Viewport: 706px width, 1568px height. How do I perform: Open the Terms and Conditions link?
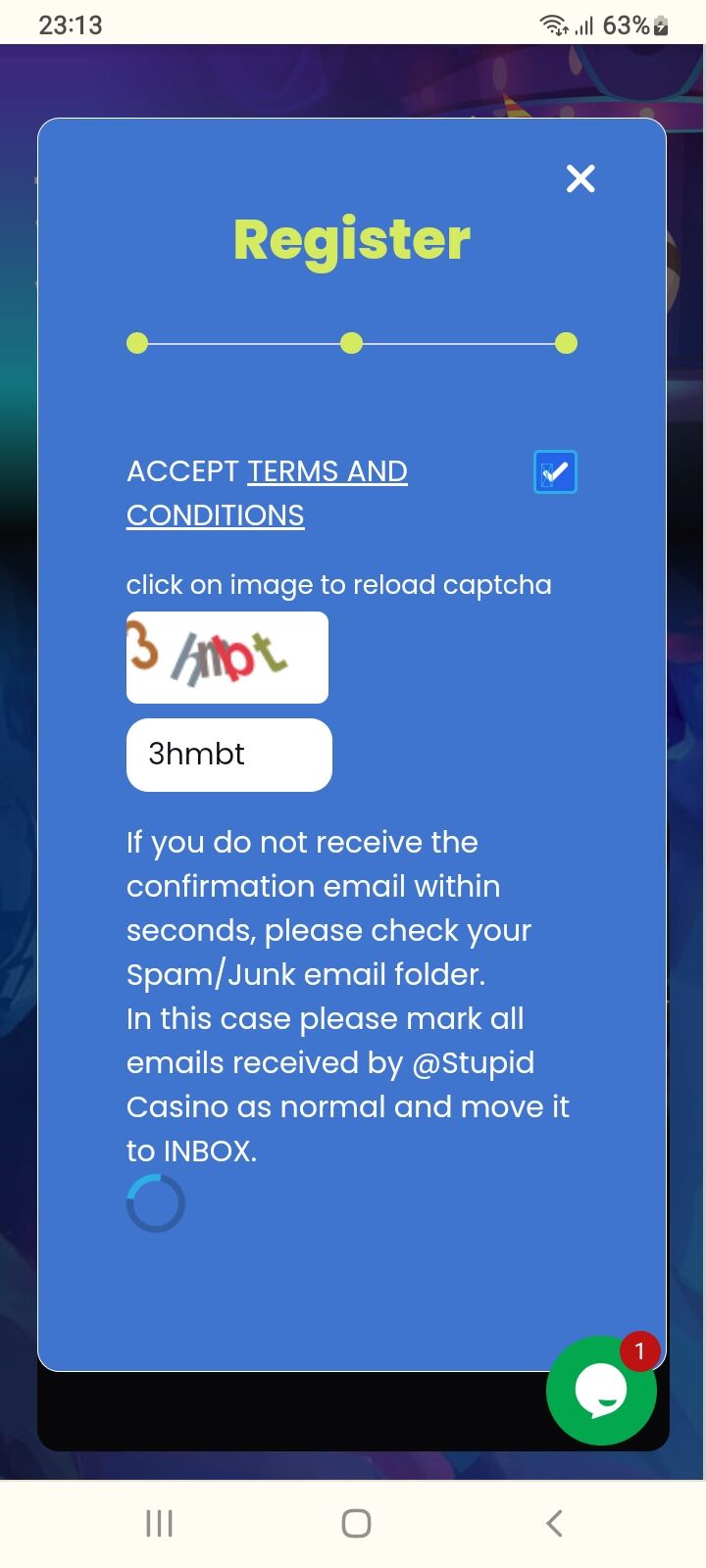[327, 471]
